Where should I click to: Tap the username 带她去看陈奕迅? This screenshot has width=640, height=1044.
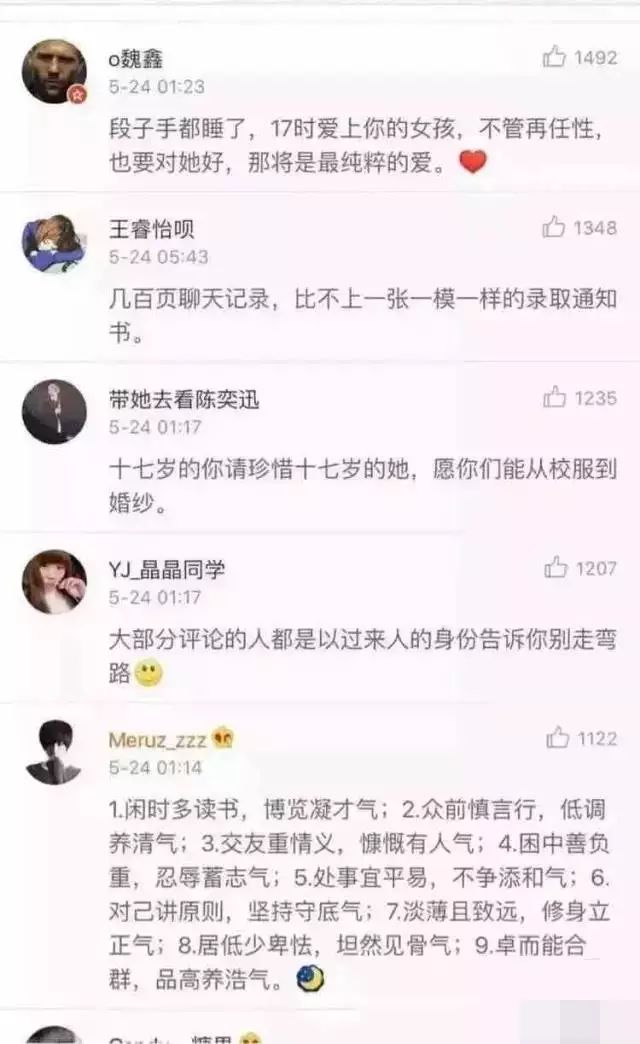click(183, 399)
